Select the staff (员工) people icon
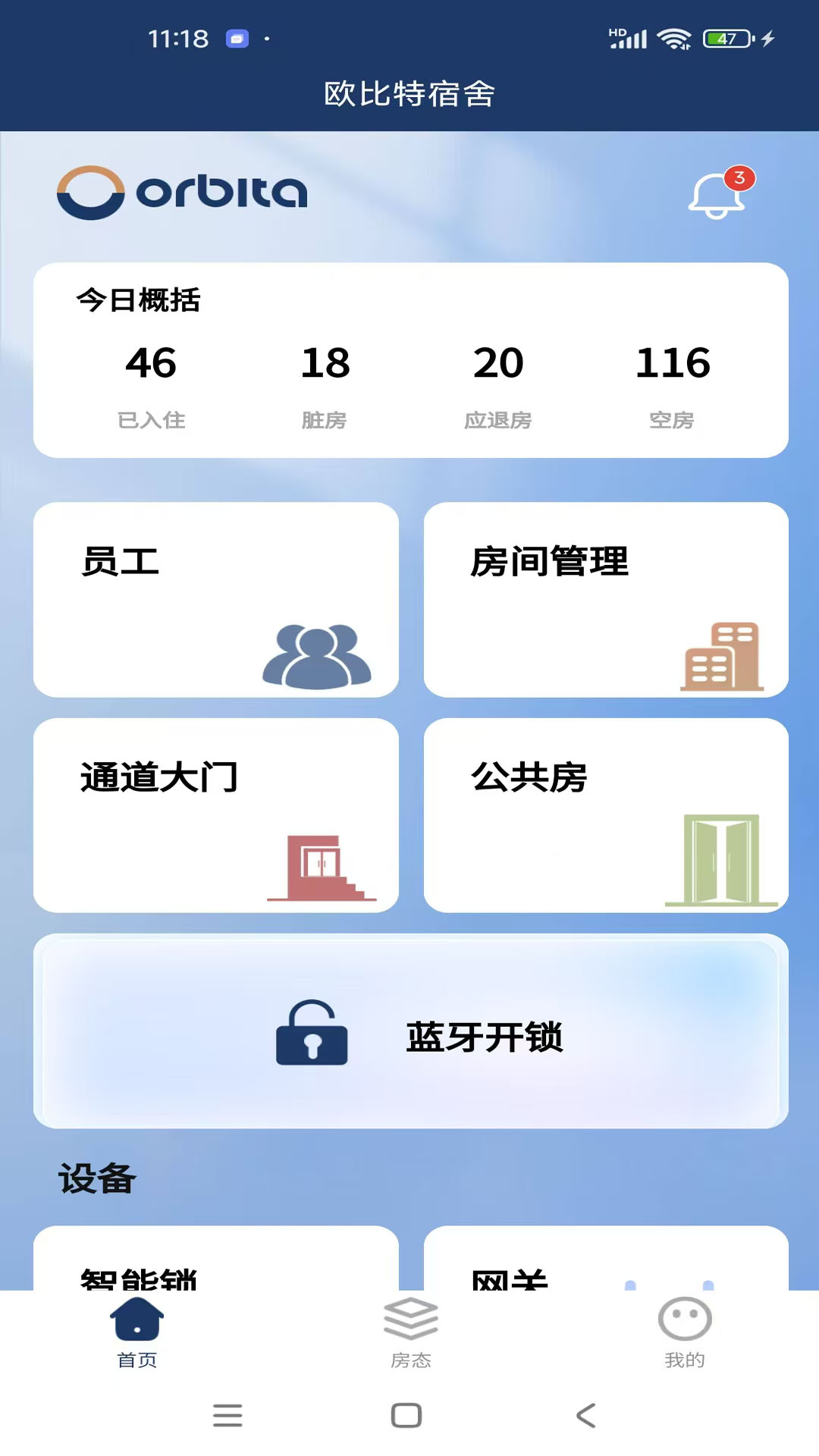 315,656
